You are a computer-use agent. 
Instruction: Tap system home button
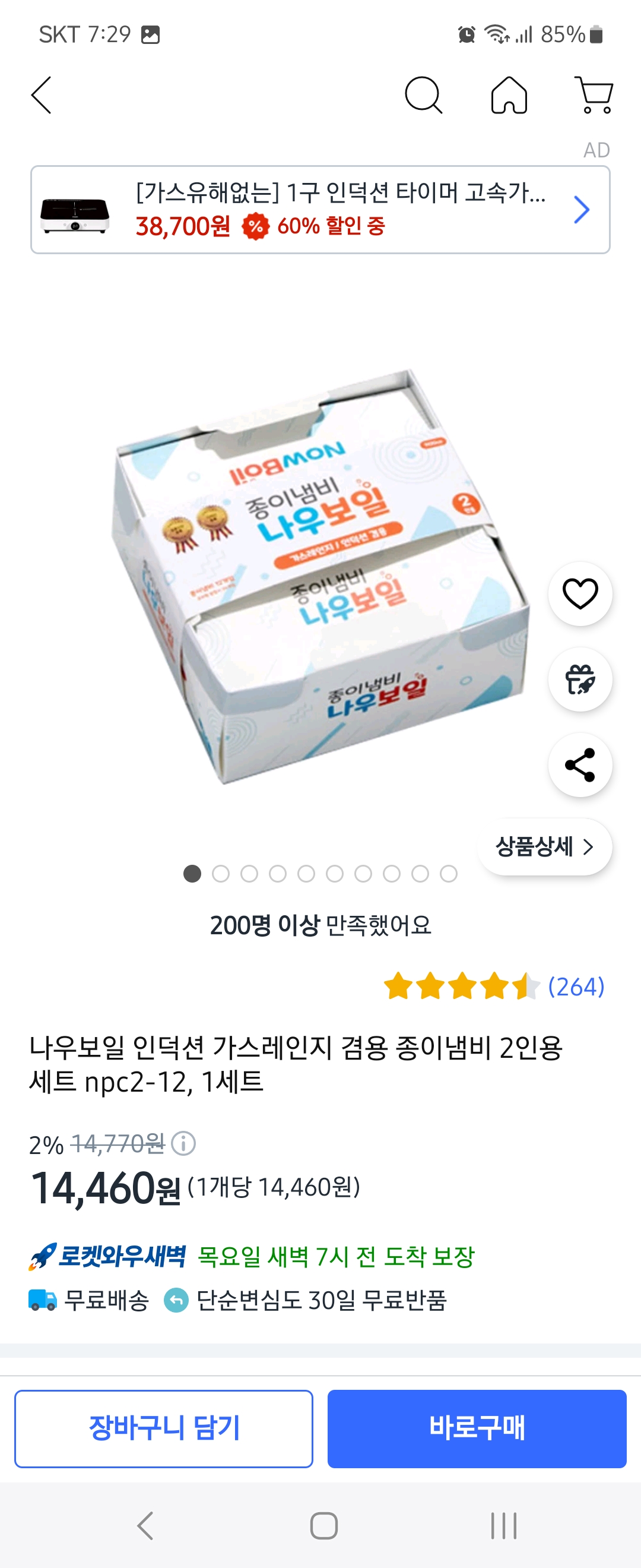coord(323,1525)
